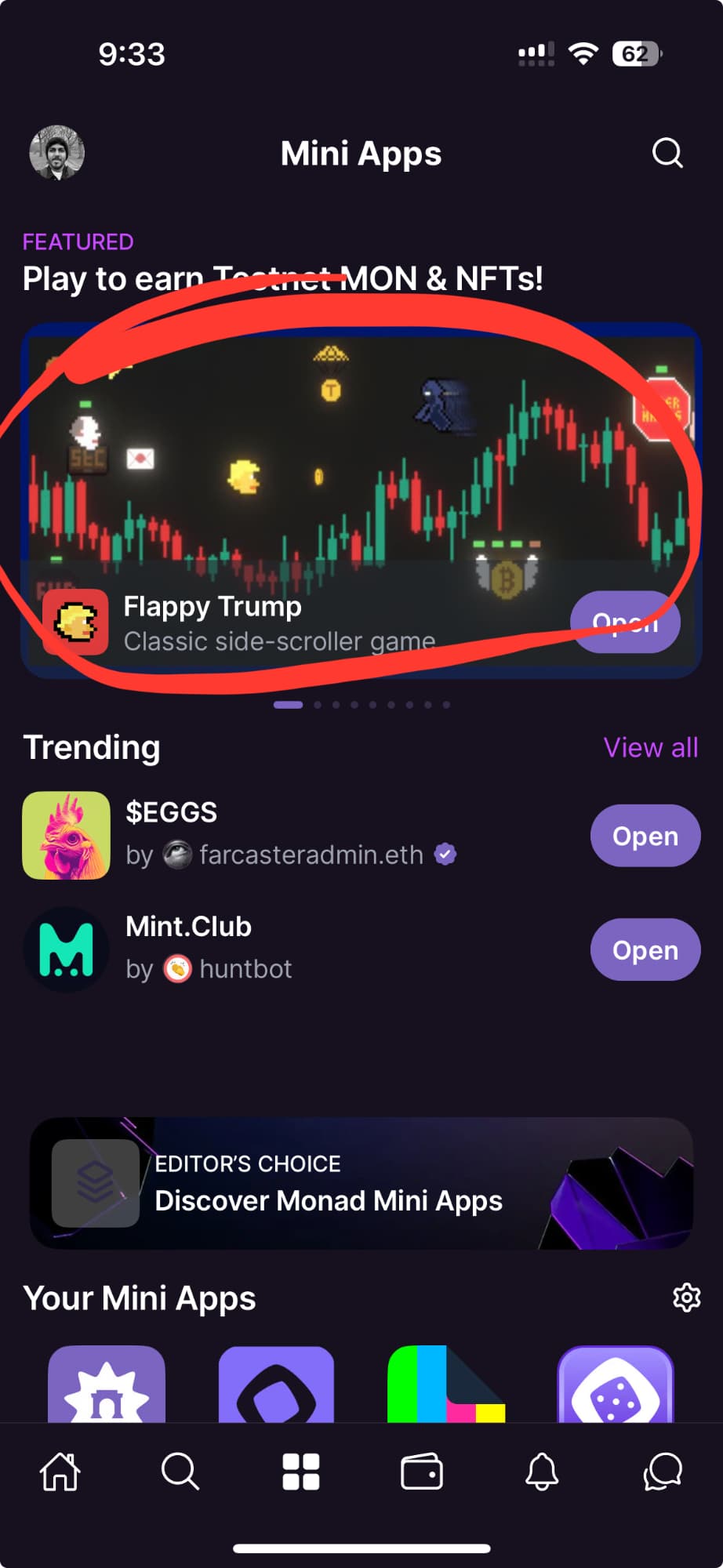Open the notifications bell tab
The height and width of the screenshot is (1568, 723).
pos(541,1472)
